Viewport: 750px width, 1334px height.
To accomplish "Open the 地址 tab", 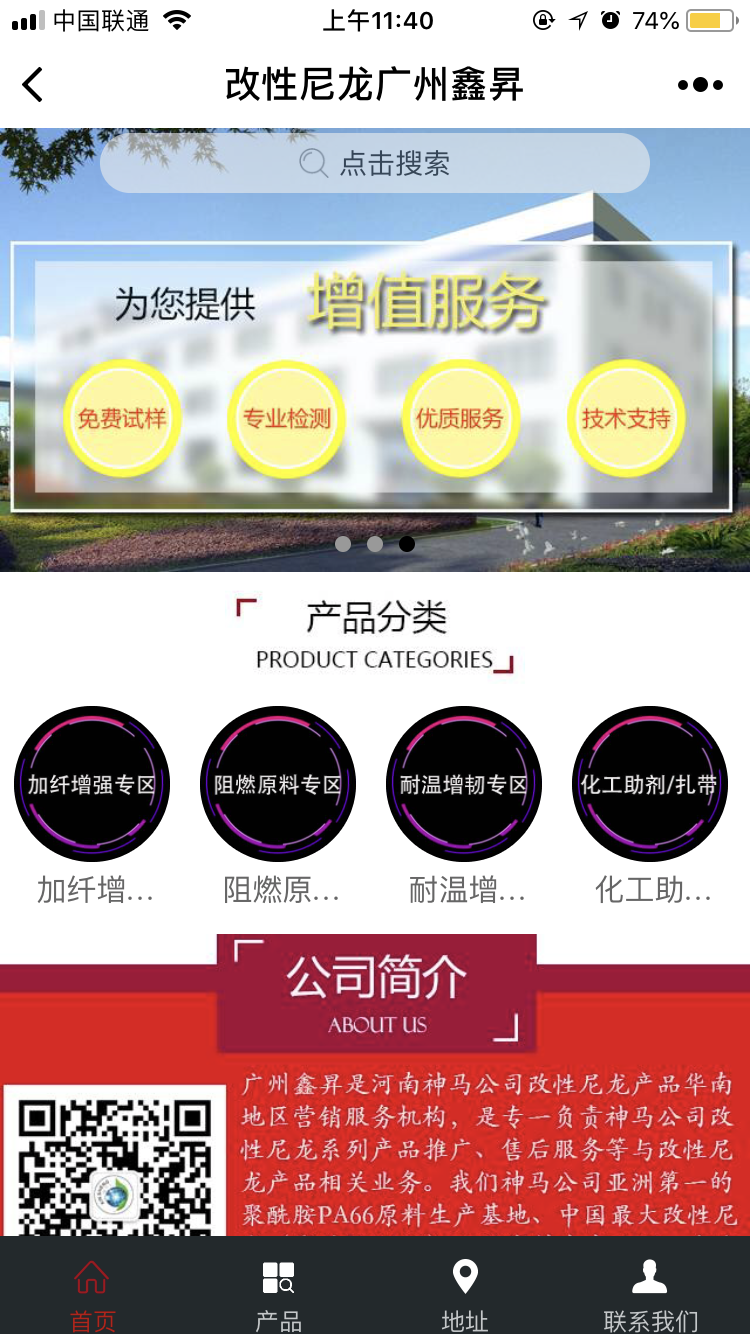I will (x=465, y=1292).
